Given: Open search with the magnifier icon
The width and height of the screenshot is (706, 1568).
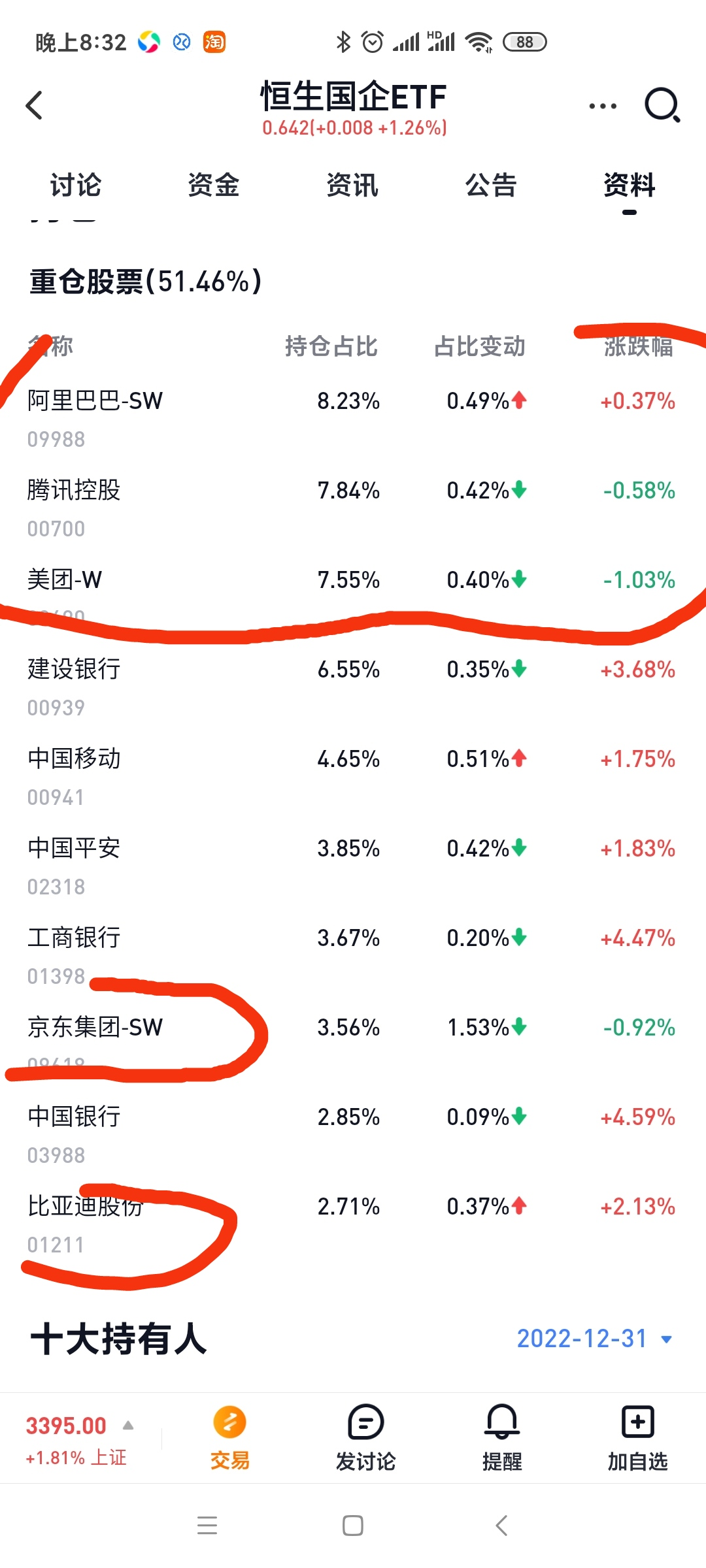Looking at the screenshot, I should click(x=662, y=105).
